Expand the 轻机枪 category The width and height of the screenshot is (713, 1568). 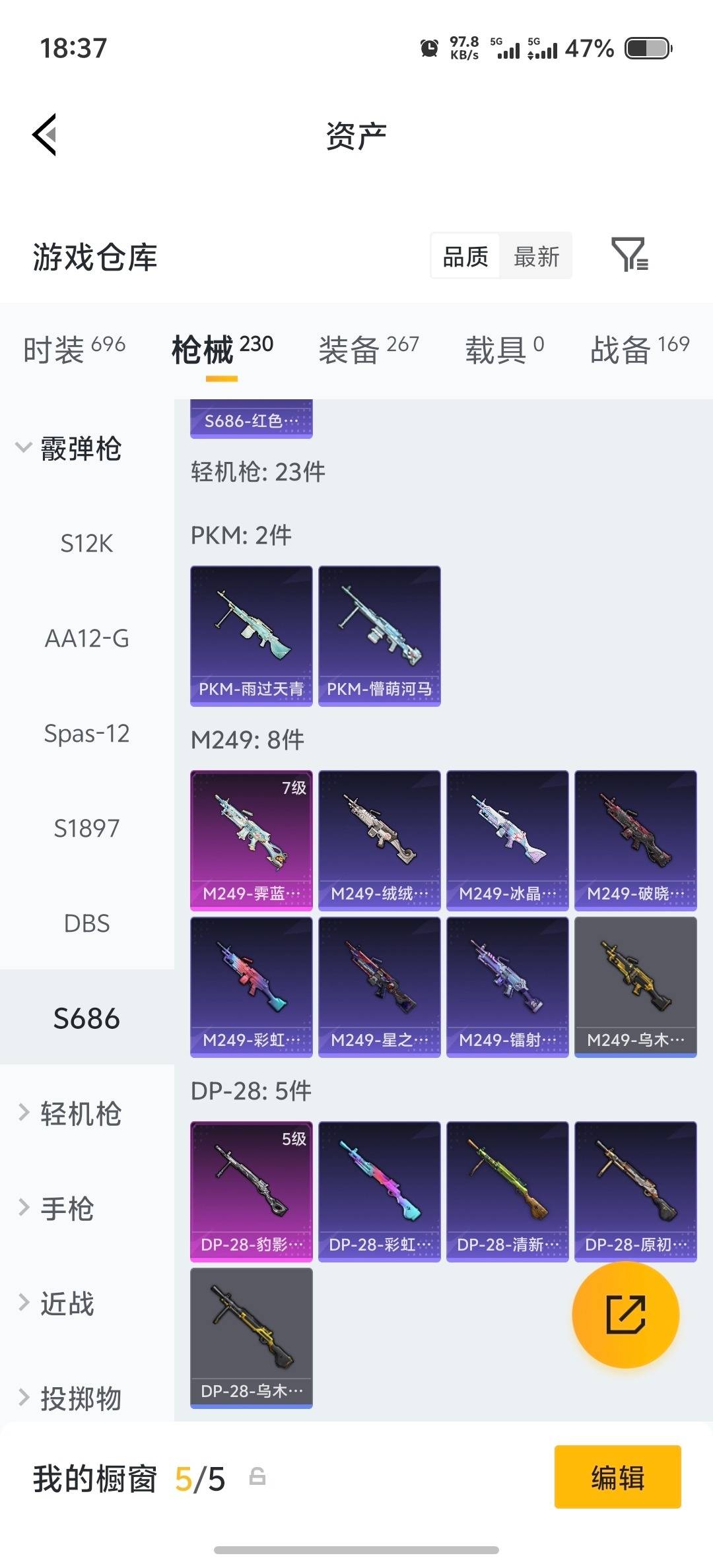pos(70,1113)
